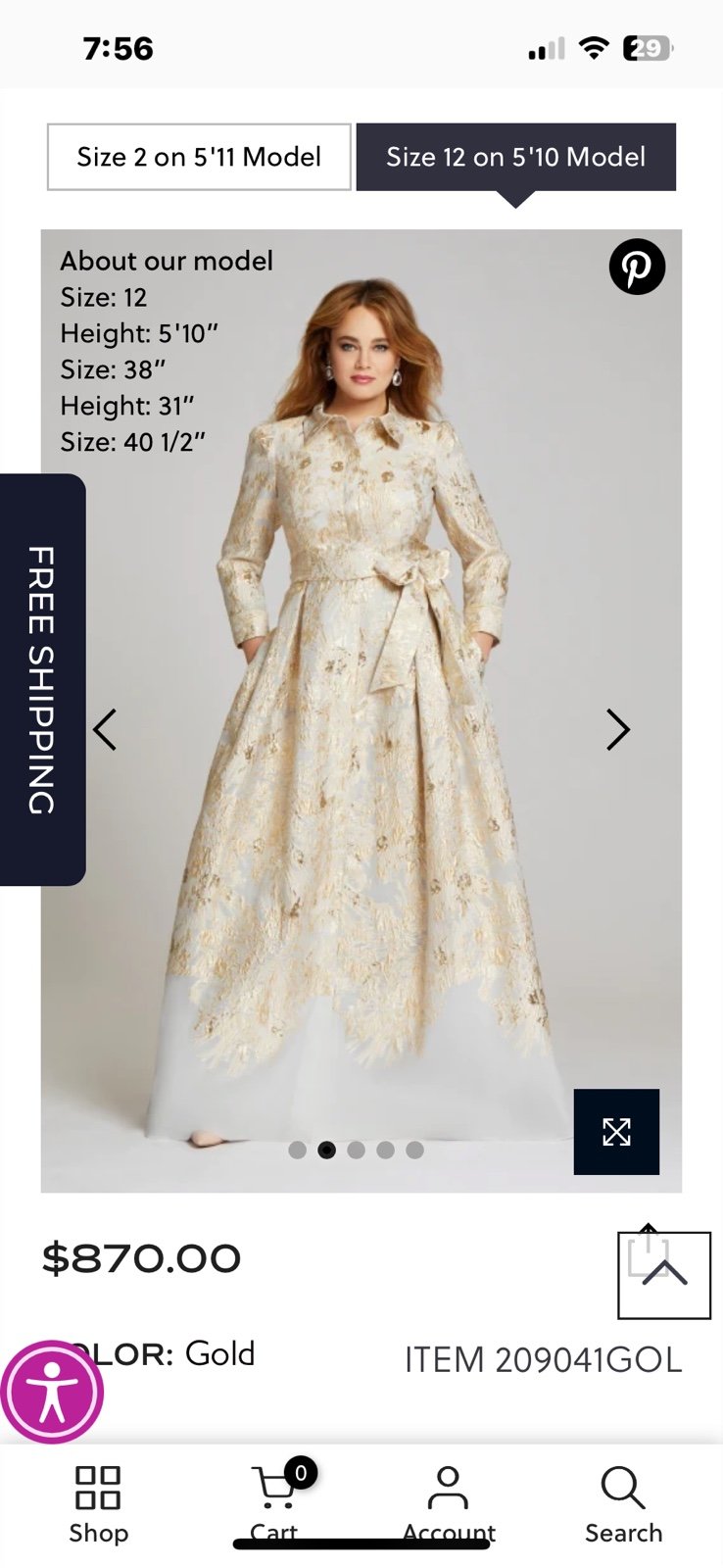The height and width of the screenshot is (1568, 723).
Task: Save the dress image to Pinterest
Action: point(637,267)
